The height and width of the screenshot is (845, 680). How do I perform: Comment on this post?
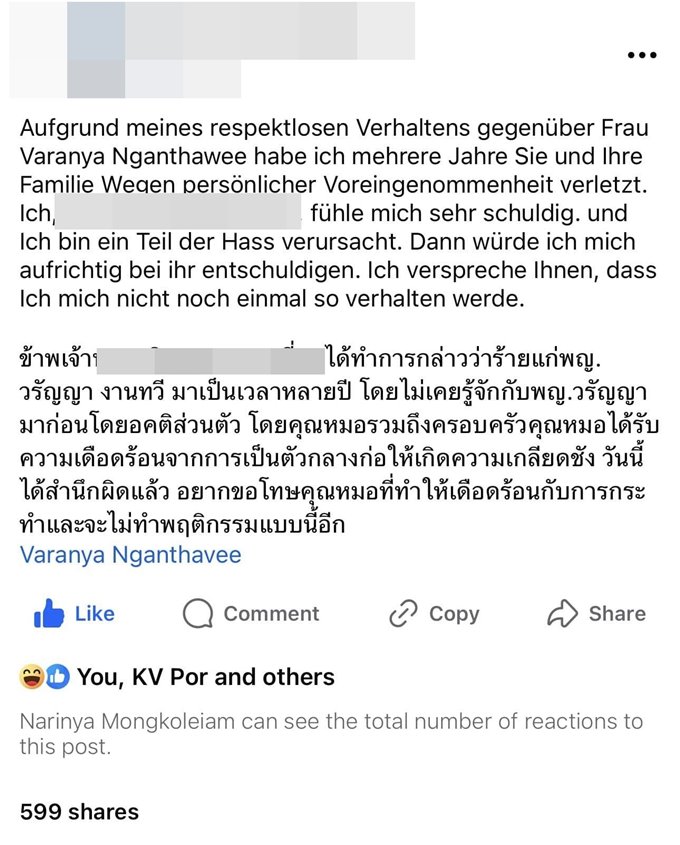coord(251,613)
